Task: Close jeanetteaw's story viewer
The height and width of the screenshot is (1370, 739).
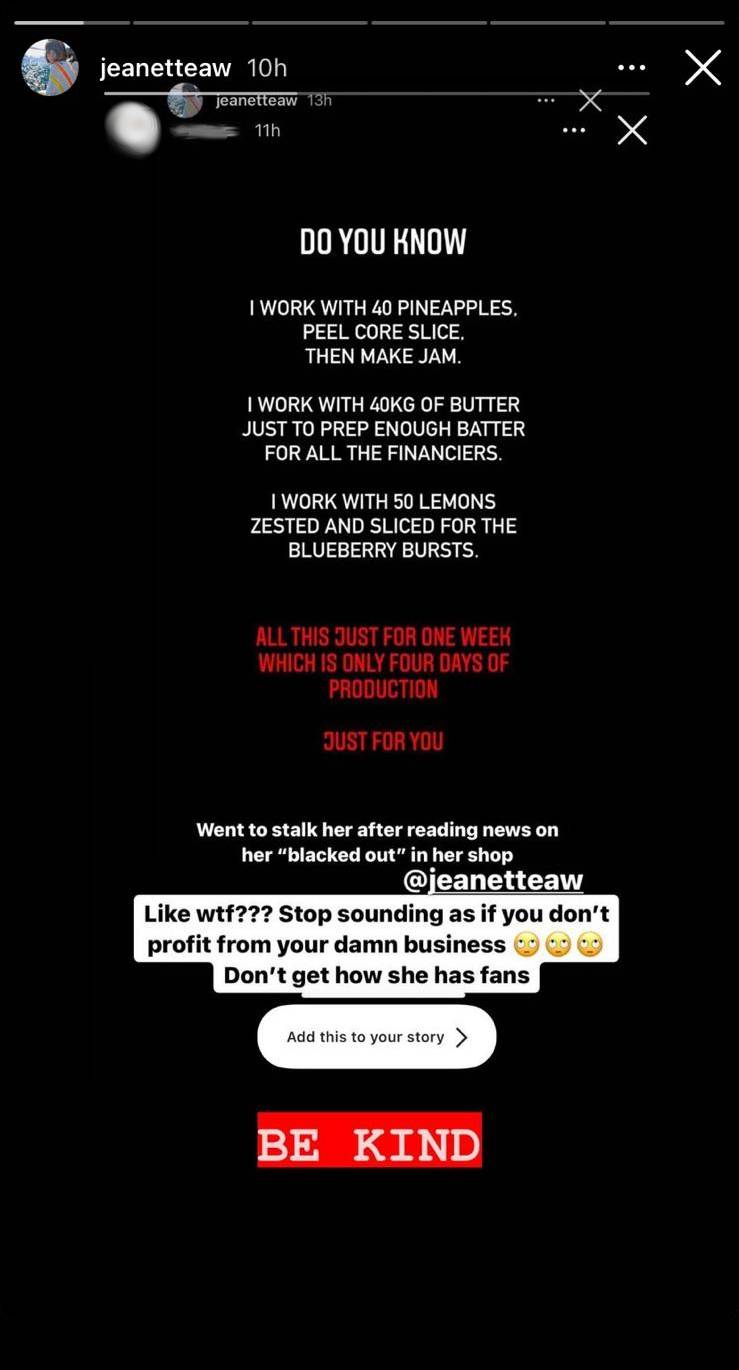Action: coord(703,68)
